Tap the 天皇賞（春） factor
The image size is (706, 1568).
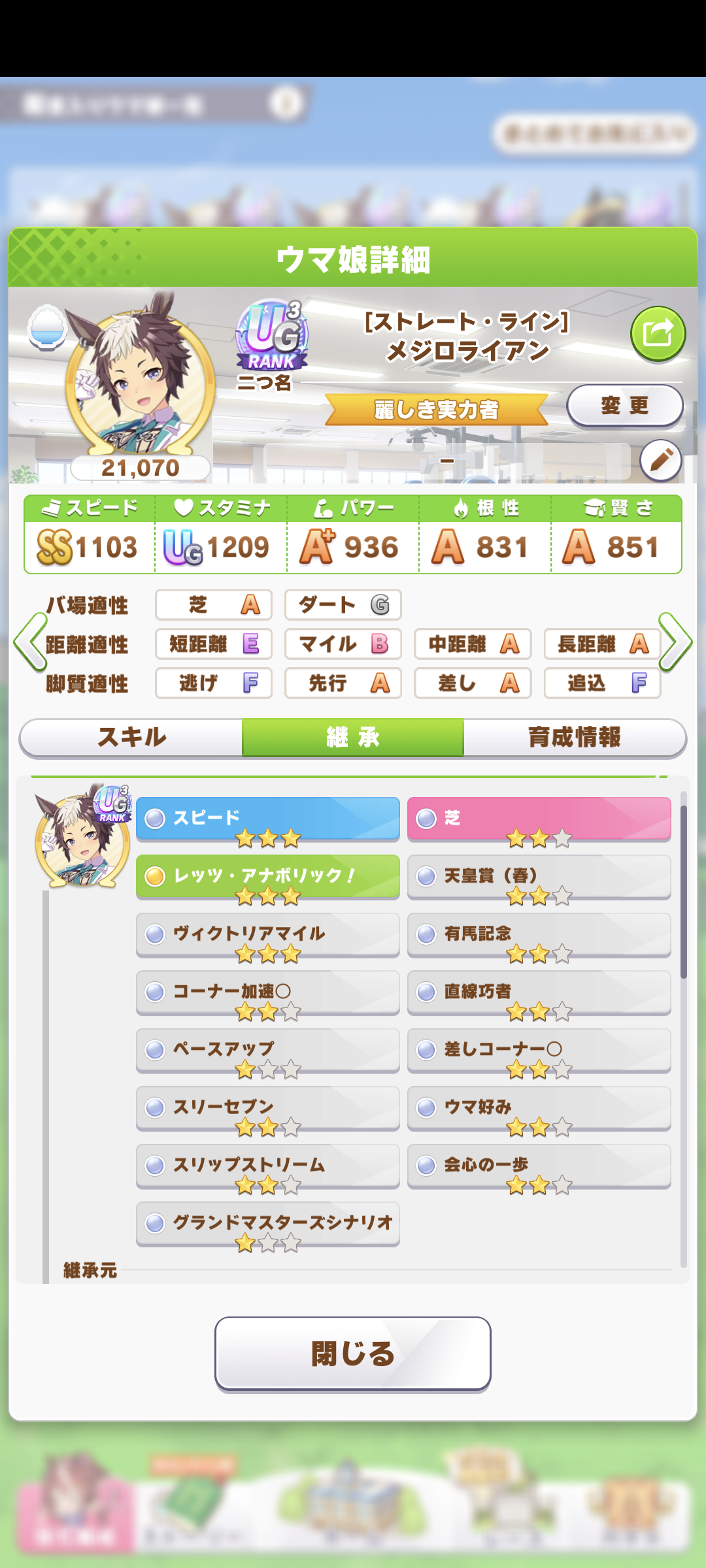pyautogui.click(x=539, y=877)
